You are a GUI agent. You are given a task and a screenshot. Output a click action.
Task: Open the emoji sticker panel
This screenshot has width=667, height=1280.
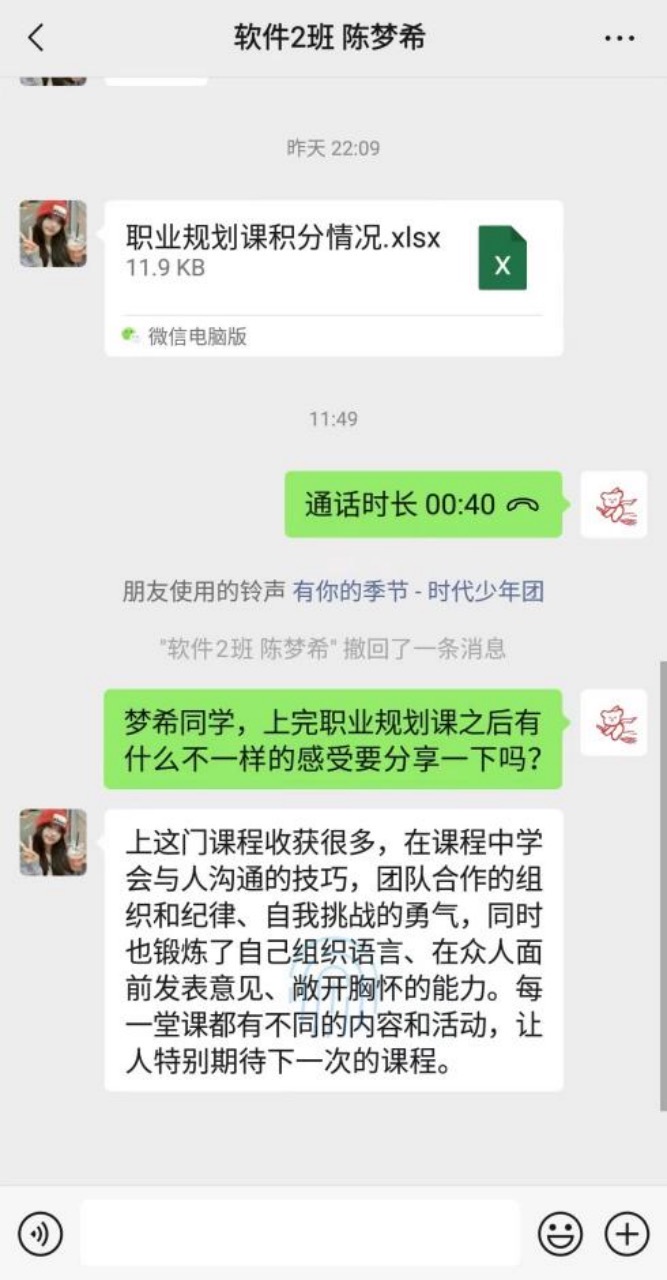point(560,1234)
